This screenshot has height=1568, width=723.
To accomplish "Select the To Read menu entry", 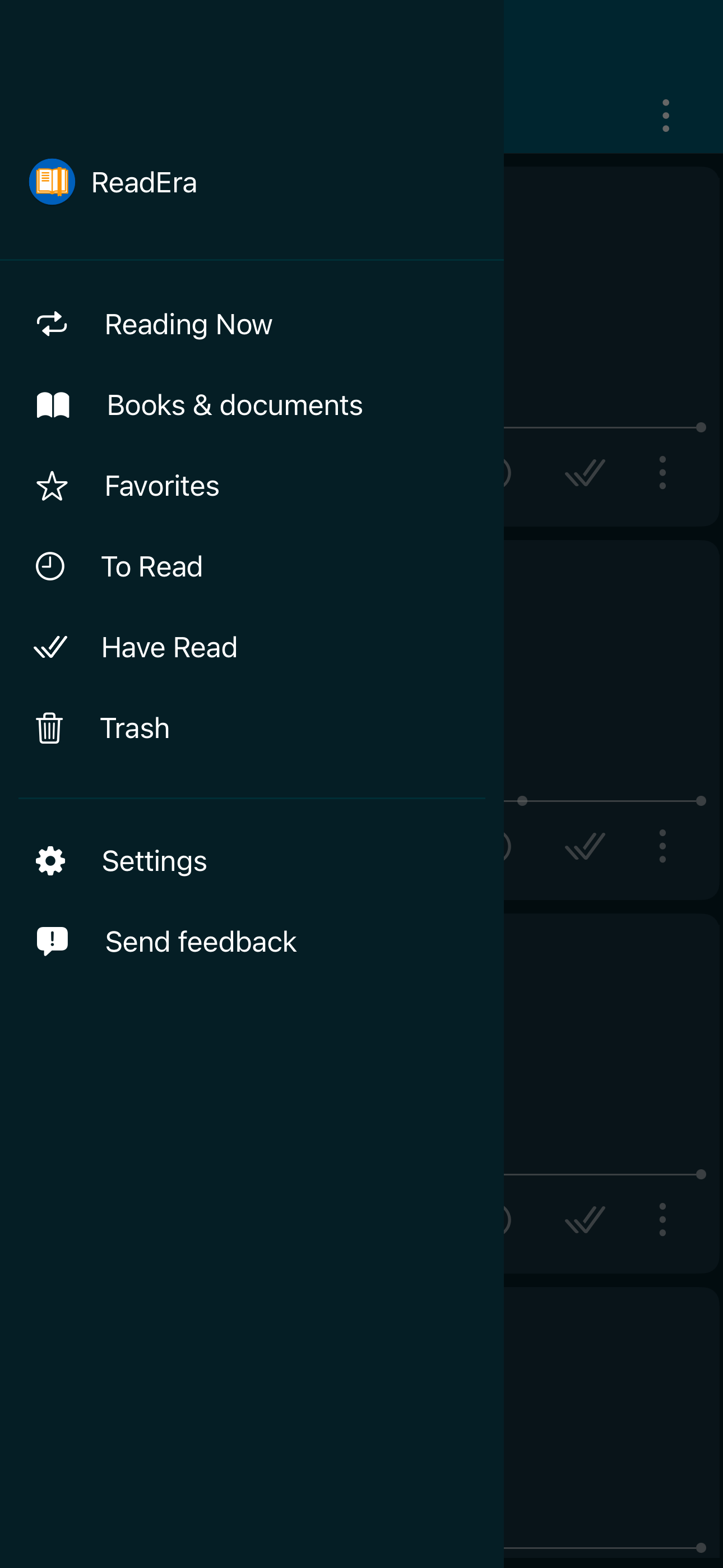I will [151, 566].
